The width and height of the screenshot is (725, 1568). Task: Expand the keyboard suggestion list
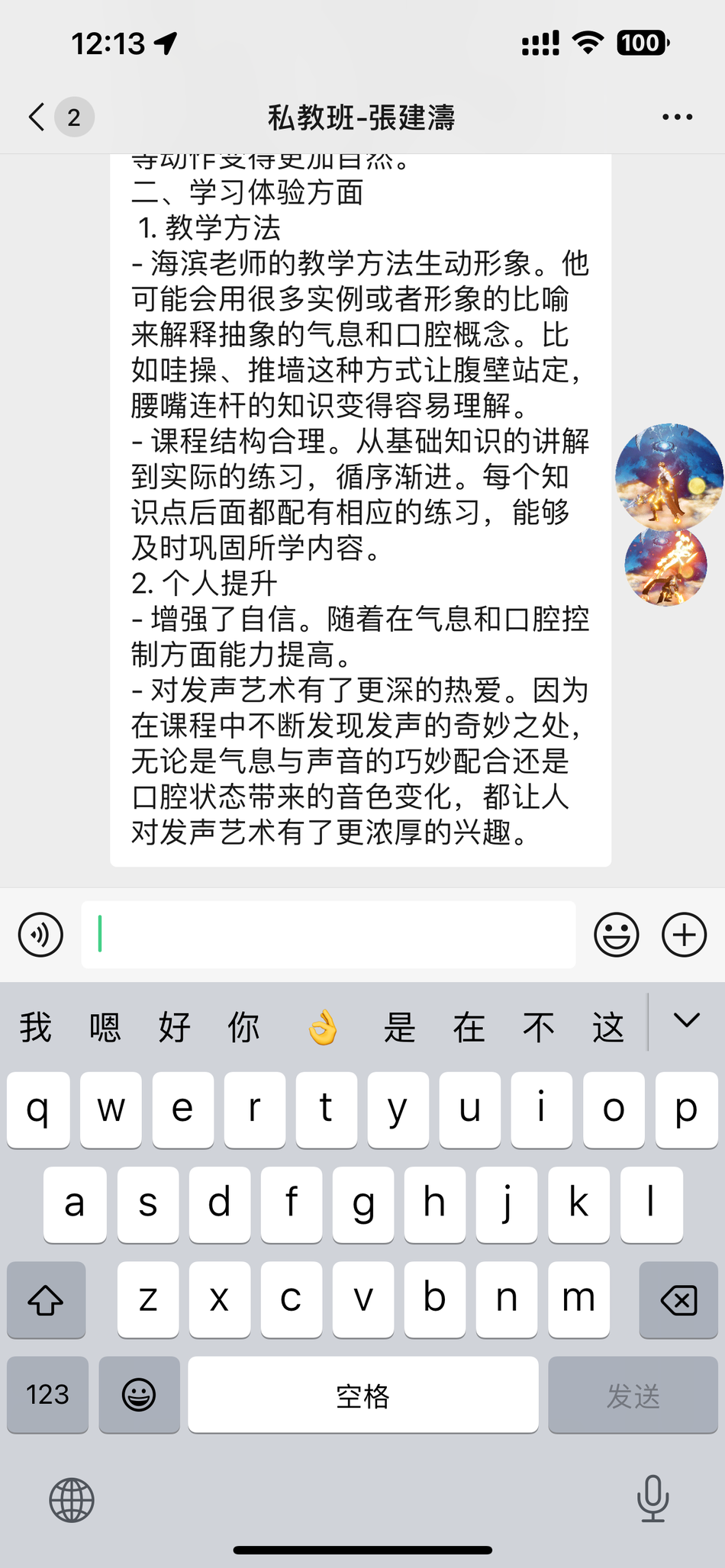[x=686, y=1021]
